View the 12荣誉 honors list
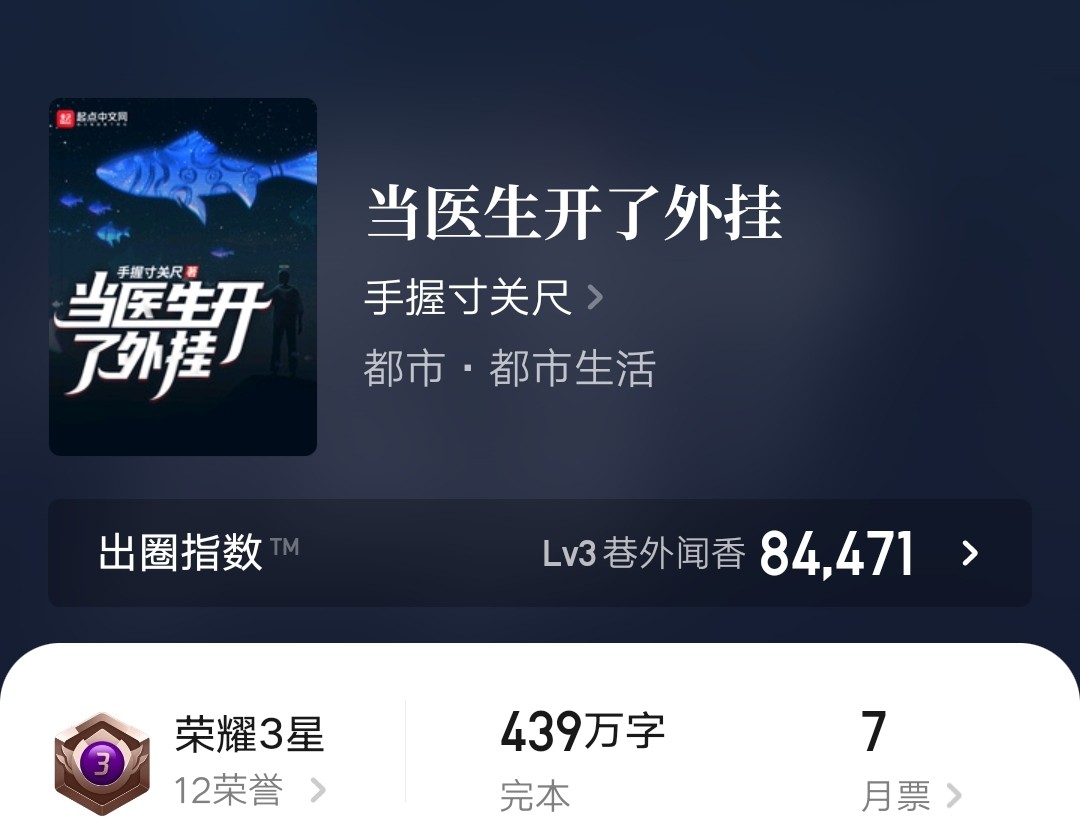Screen dimensions: 1080x834 tap(248, 791)
